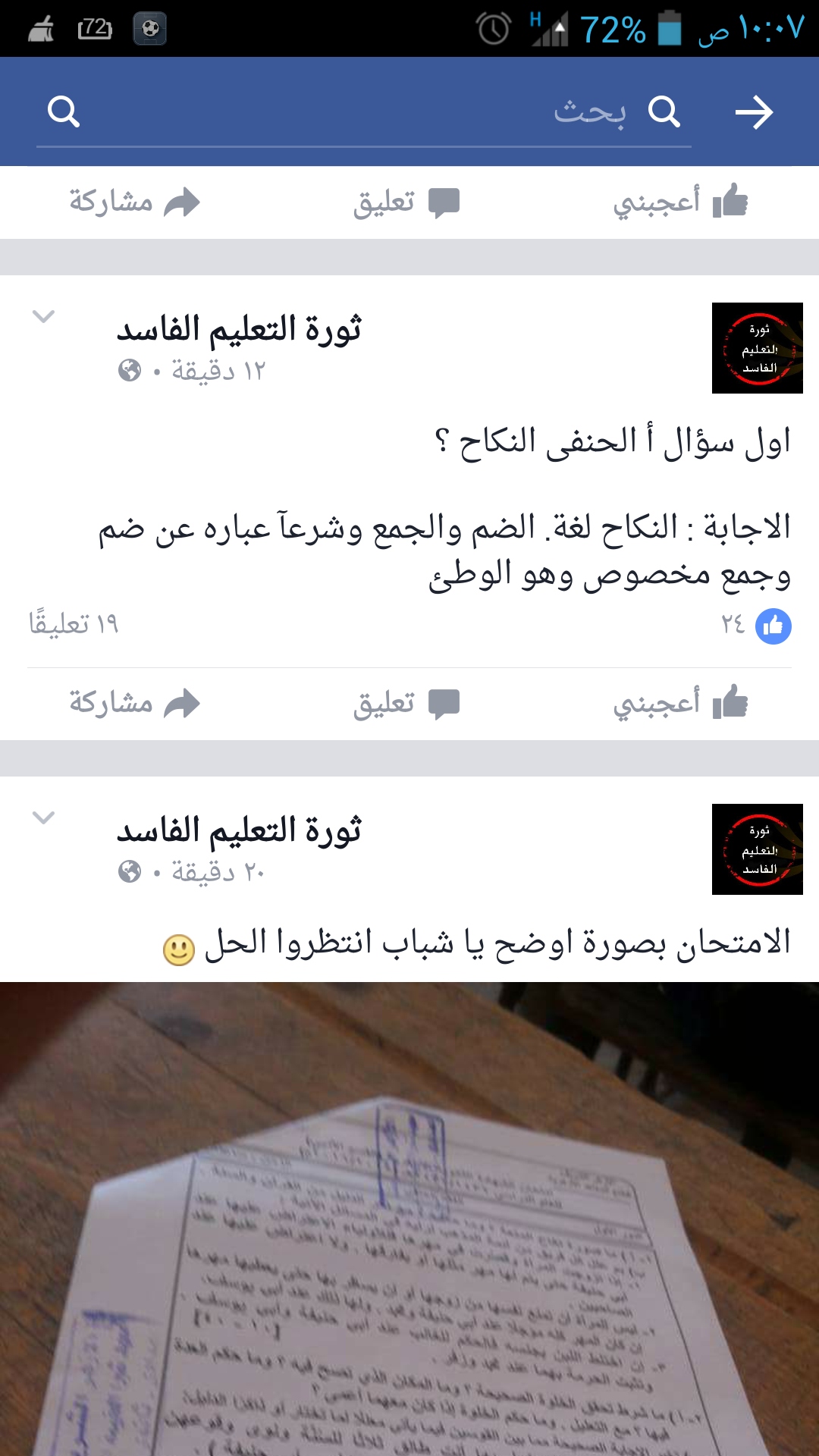View the ٢٤ likes on the post

pyautogui.click(x=756, y=626)
